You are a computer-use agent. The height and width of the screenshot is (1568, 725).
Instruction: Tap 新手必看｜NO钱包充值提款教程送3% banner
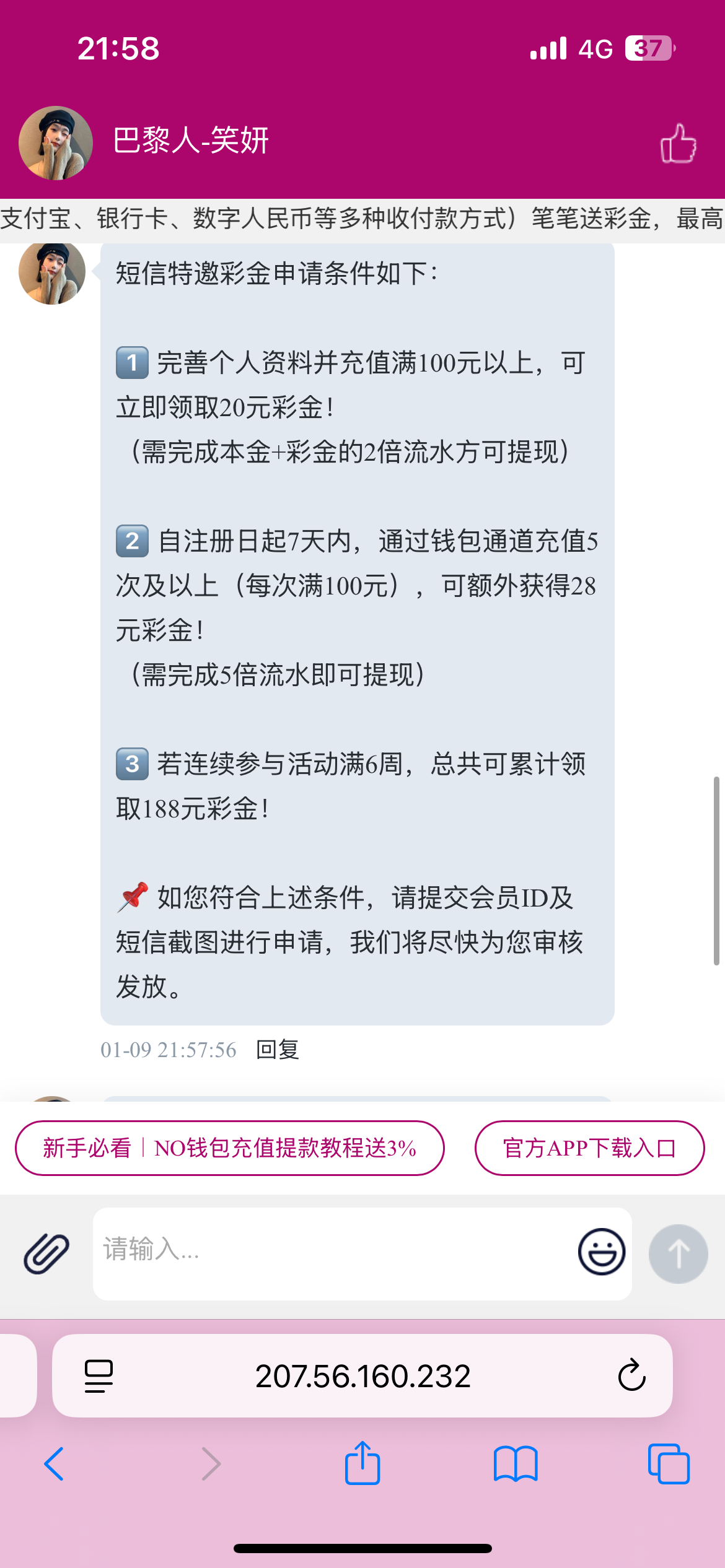[230, 1147]
